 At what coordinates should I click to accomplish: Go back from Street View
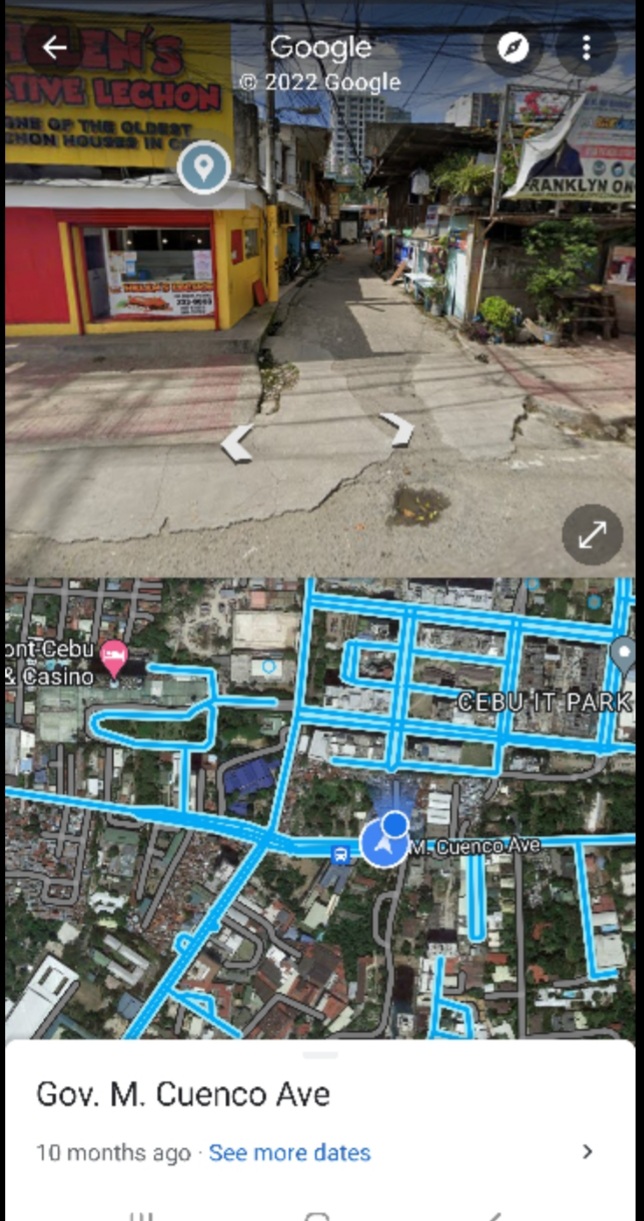tap(54, 46)
